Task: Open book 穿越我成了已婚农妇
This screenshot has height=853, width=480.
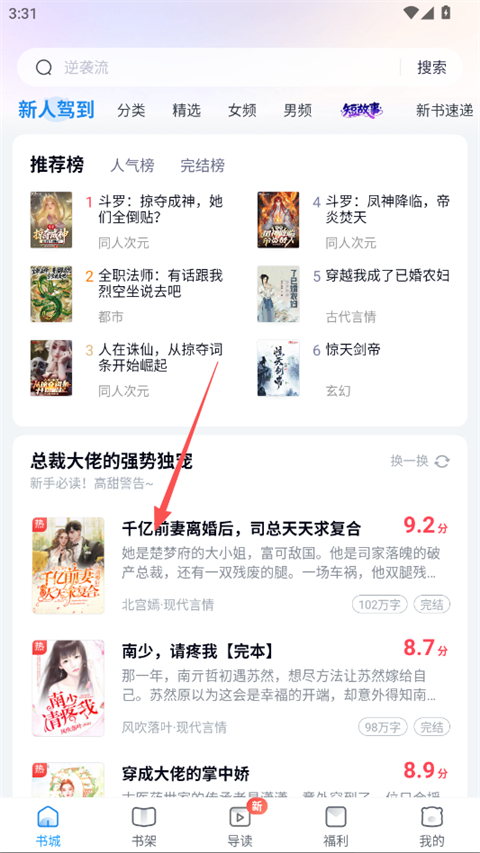Action: click(354, 294)
